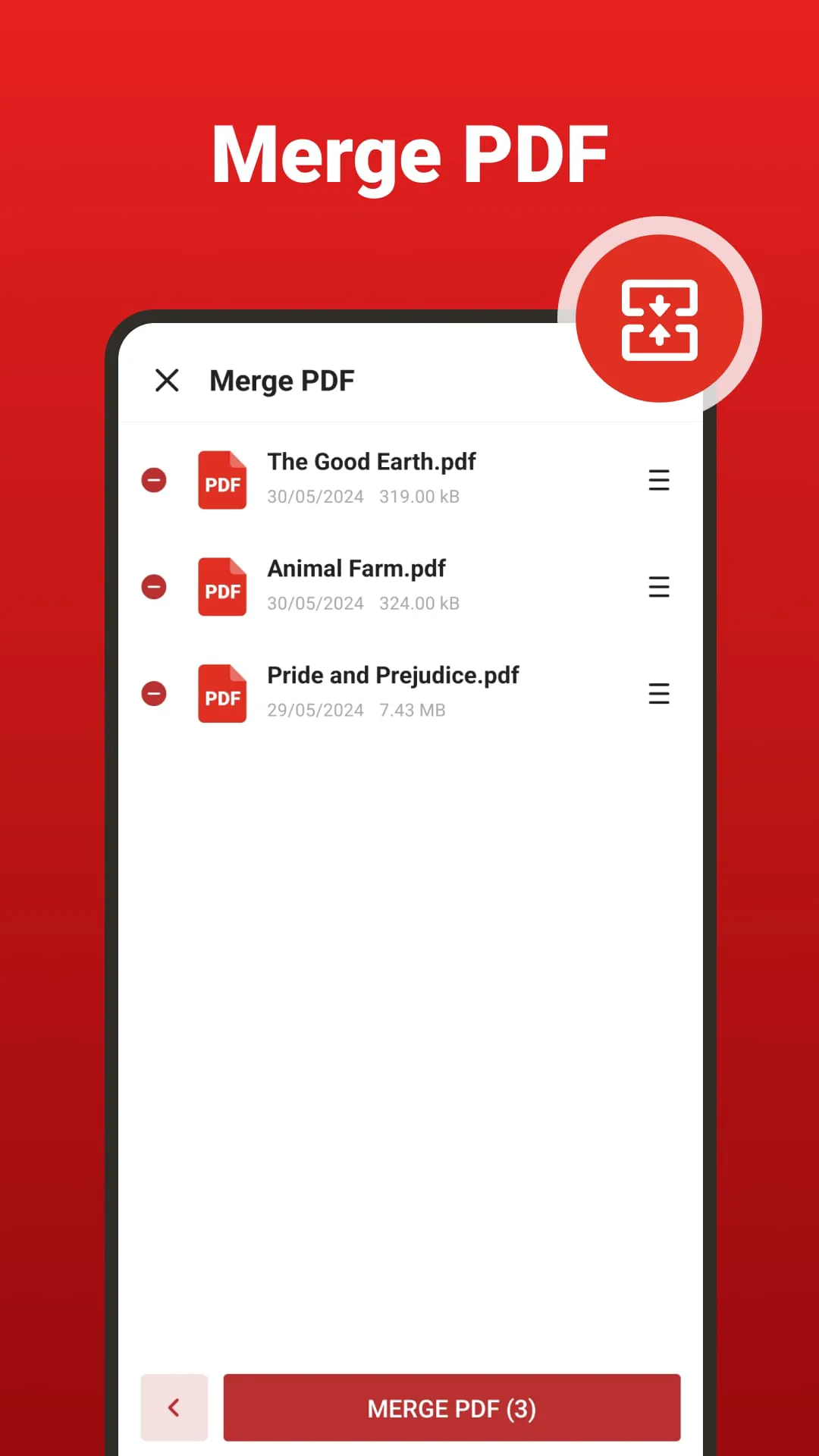Click the red merge files icon badge
This screenshot has width=819, height=1456.
click(658, 318)
